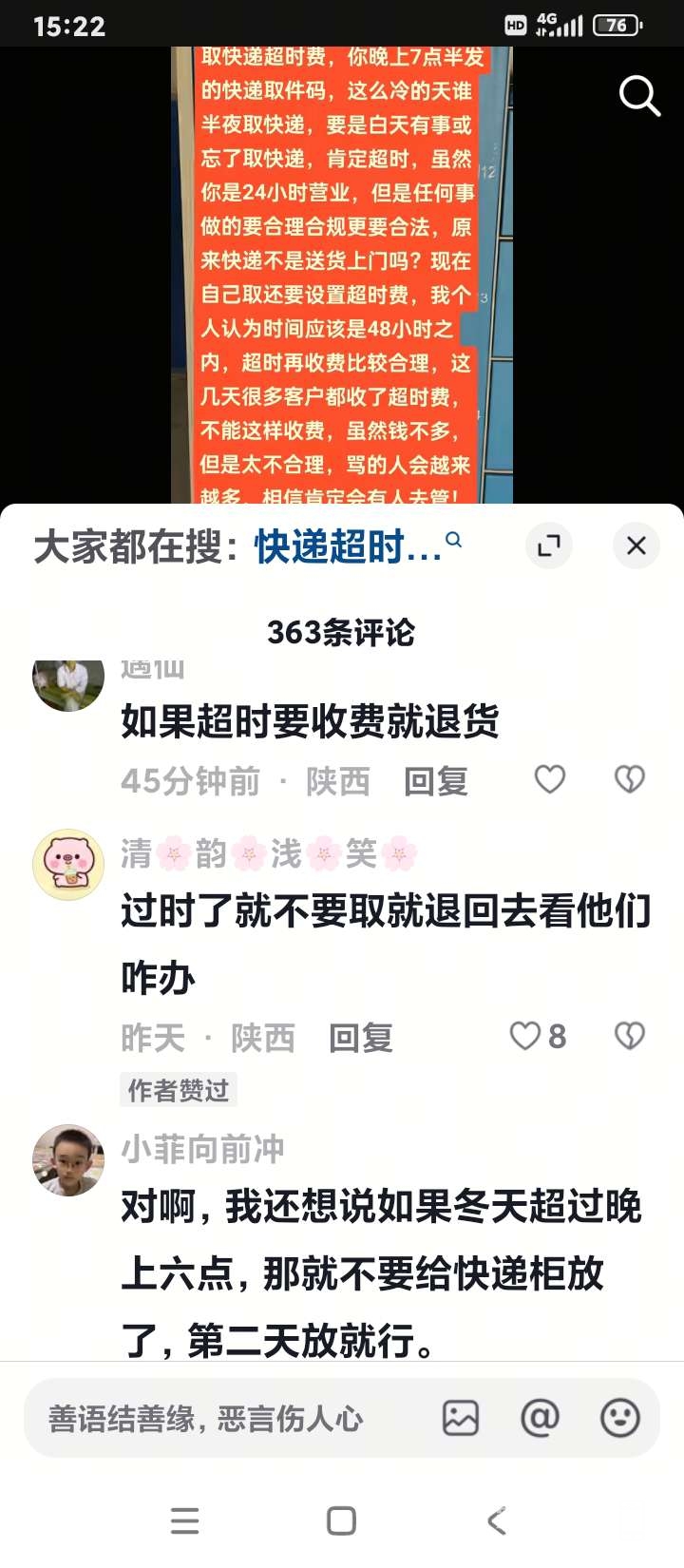Open 小菲向前冲's avatar
This screenshot has height=1568, width=684.
(68, 1159)
